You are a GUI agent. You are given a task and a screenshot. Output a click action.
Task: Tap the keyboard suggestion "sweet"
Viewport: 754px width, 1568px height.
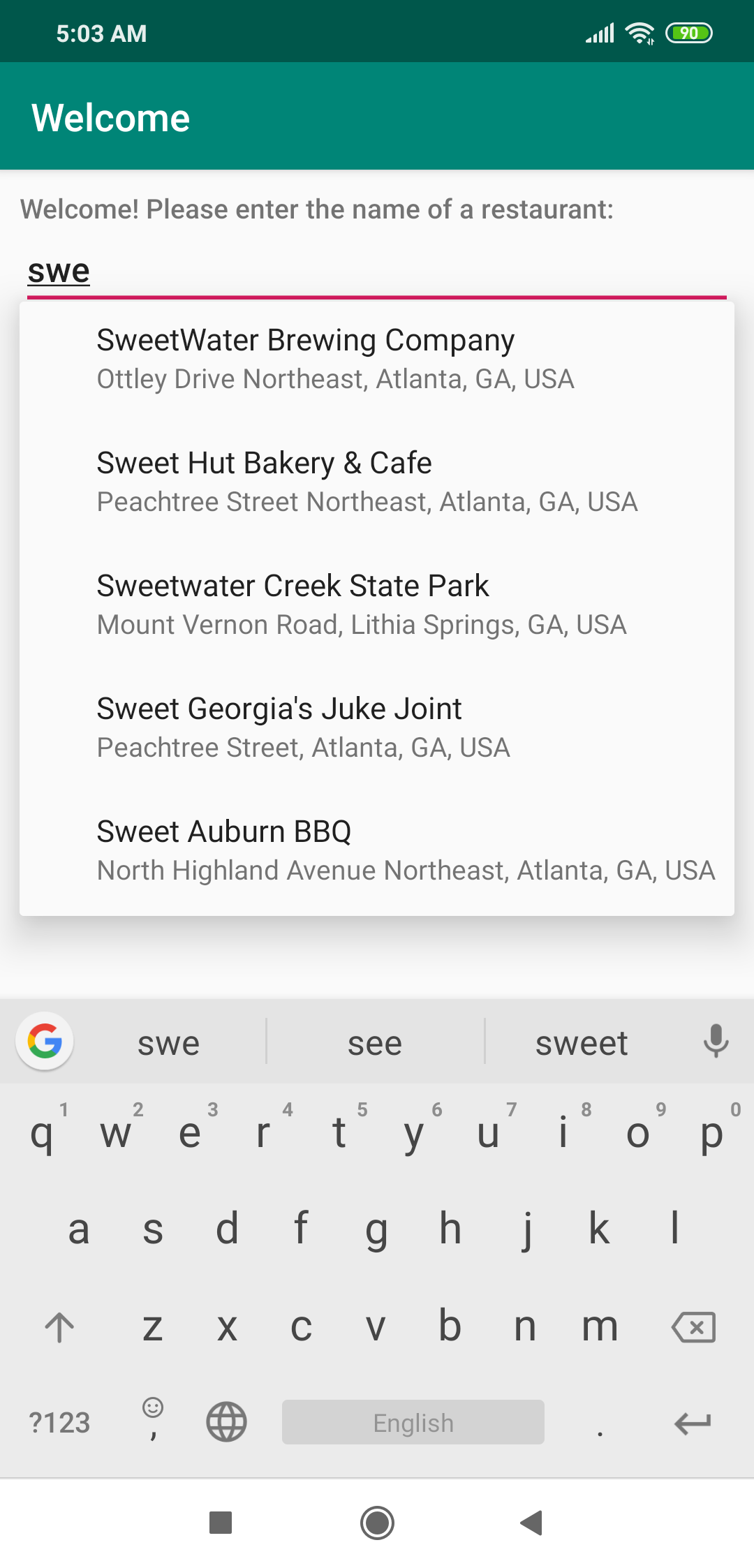point(581,1043)
